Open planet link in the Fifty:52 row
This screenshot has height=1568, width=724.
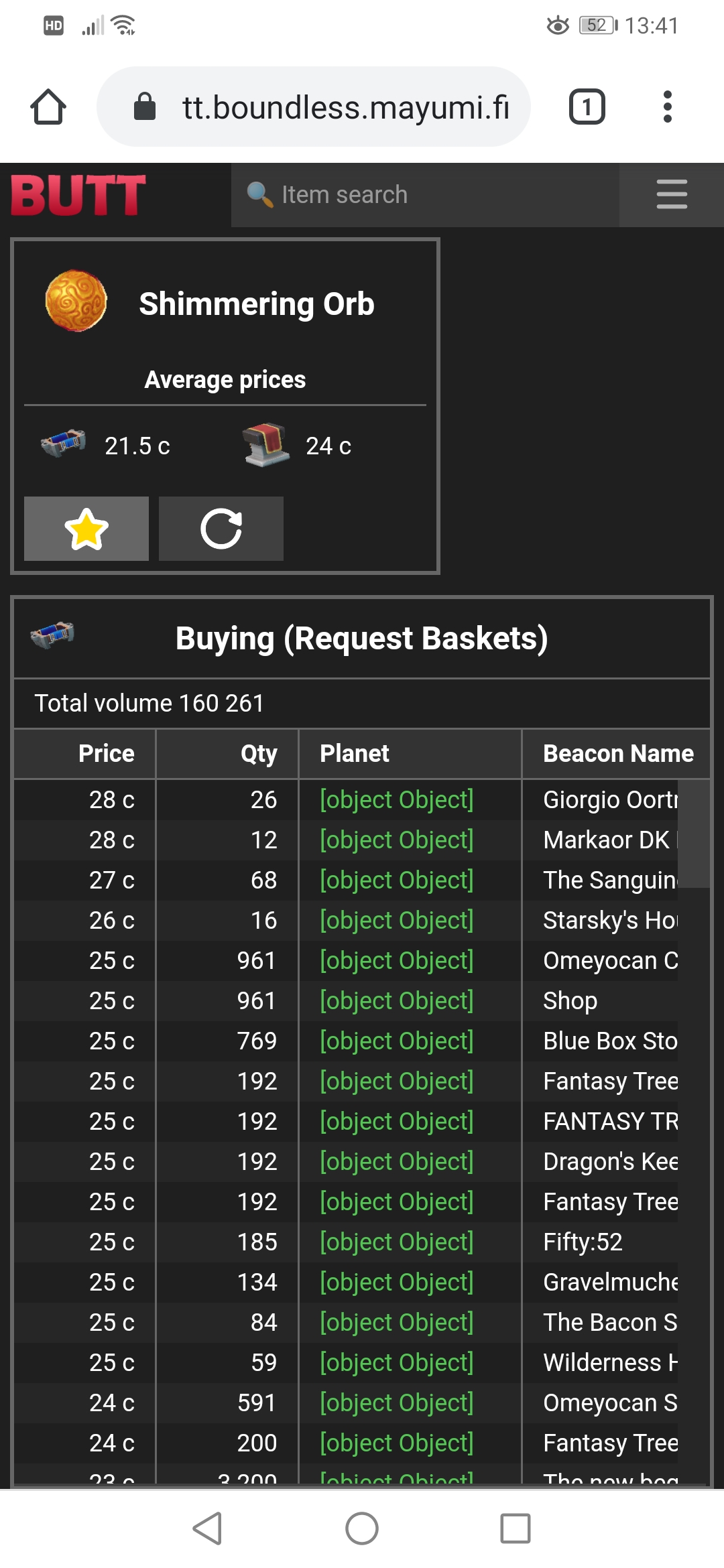[x=397, y=1242]
